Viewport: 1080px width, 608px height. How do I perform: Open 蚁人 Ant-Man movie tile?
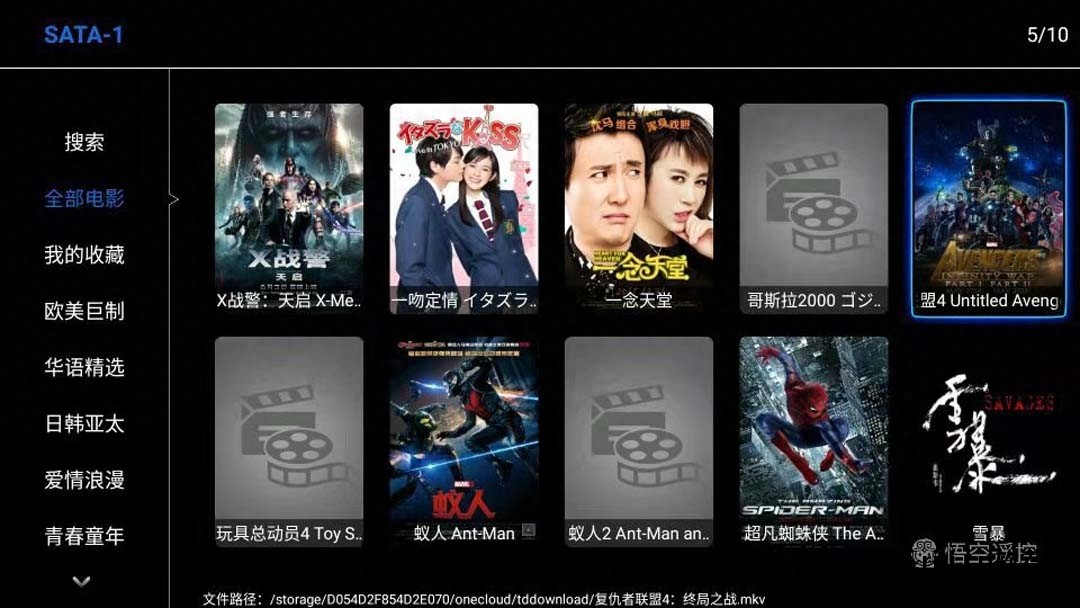click(464, 441)
